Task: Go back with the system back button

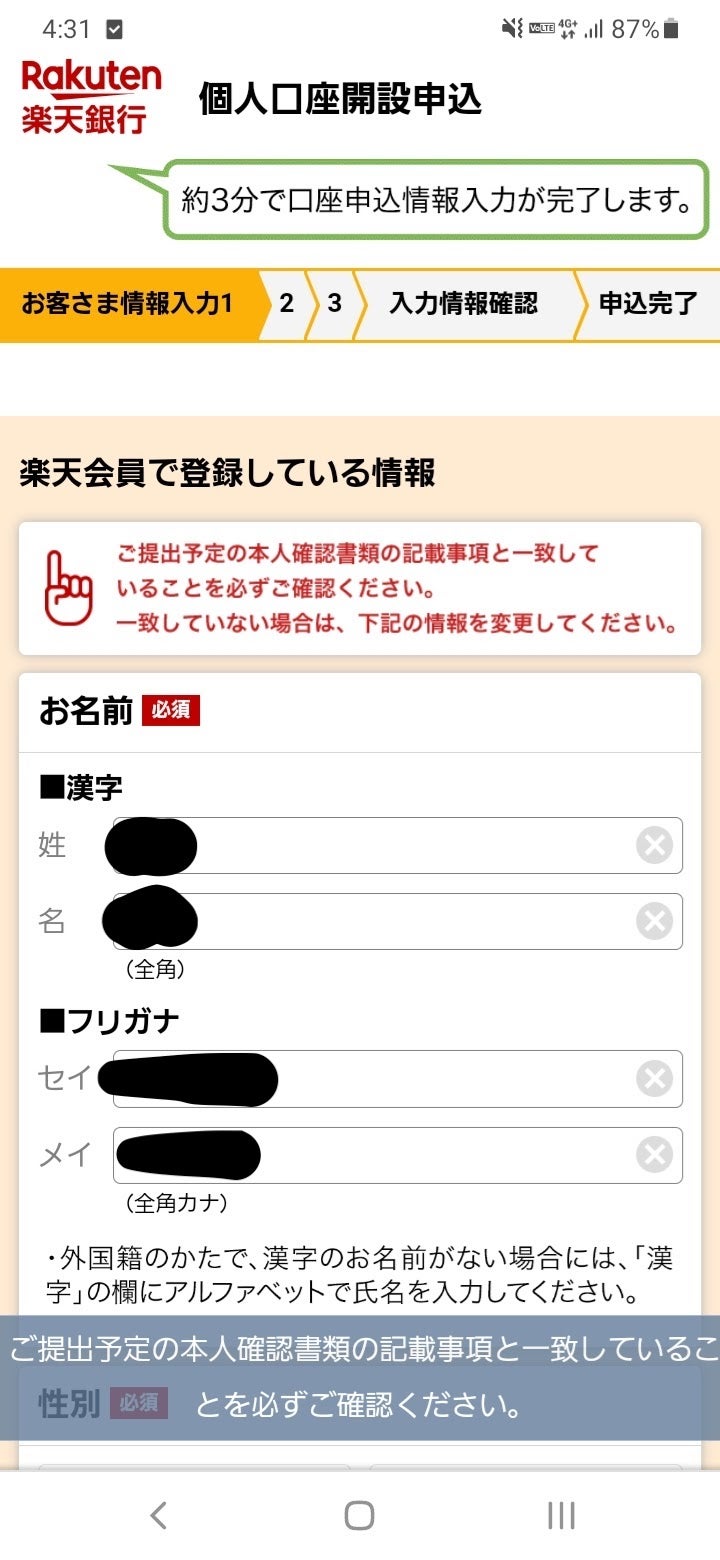Action: [x=158, y=1516]
